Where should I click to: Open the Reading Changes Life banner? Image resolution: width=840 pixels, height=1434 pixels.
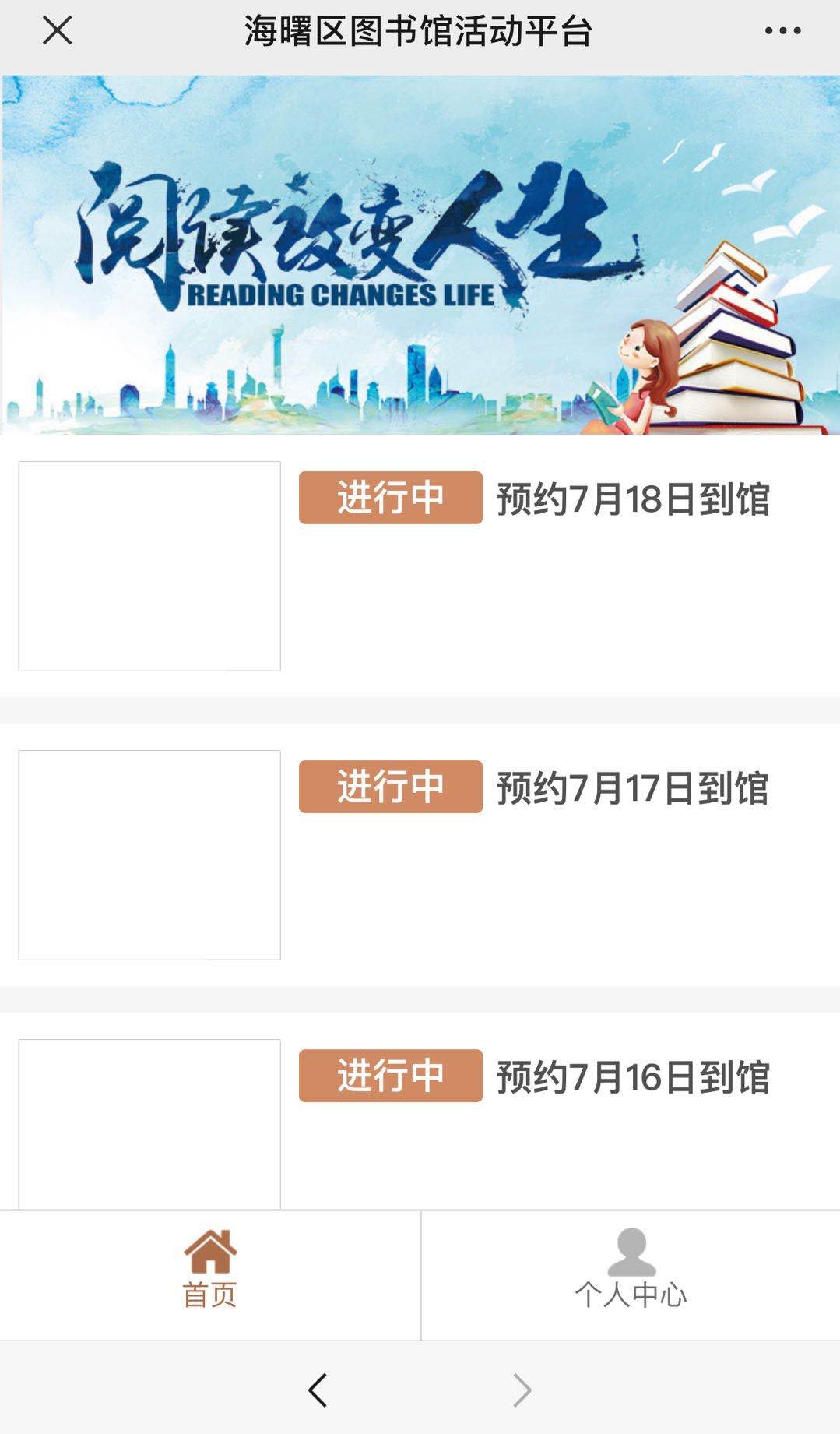coord(420,255)
